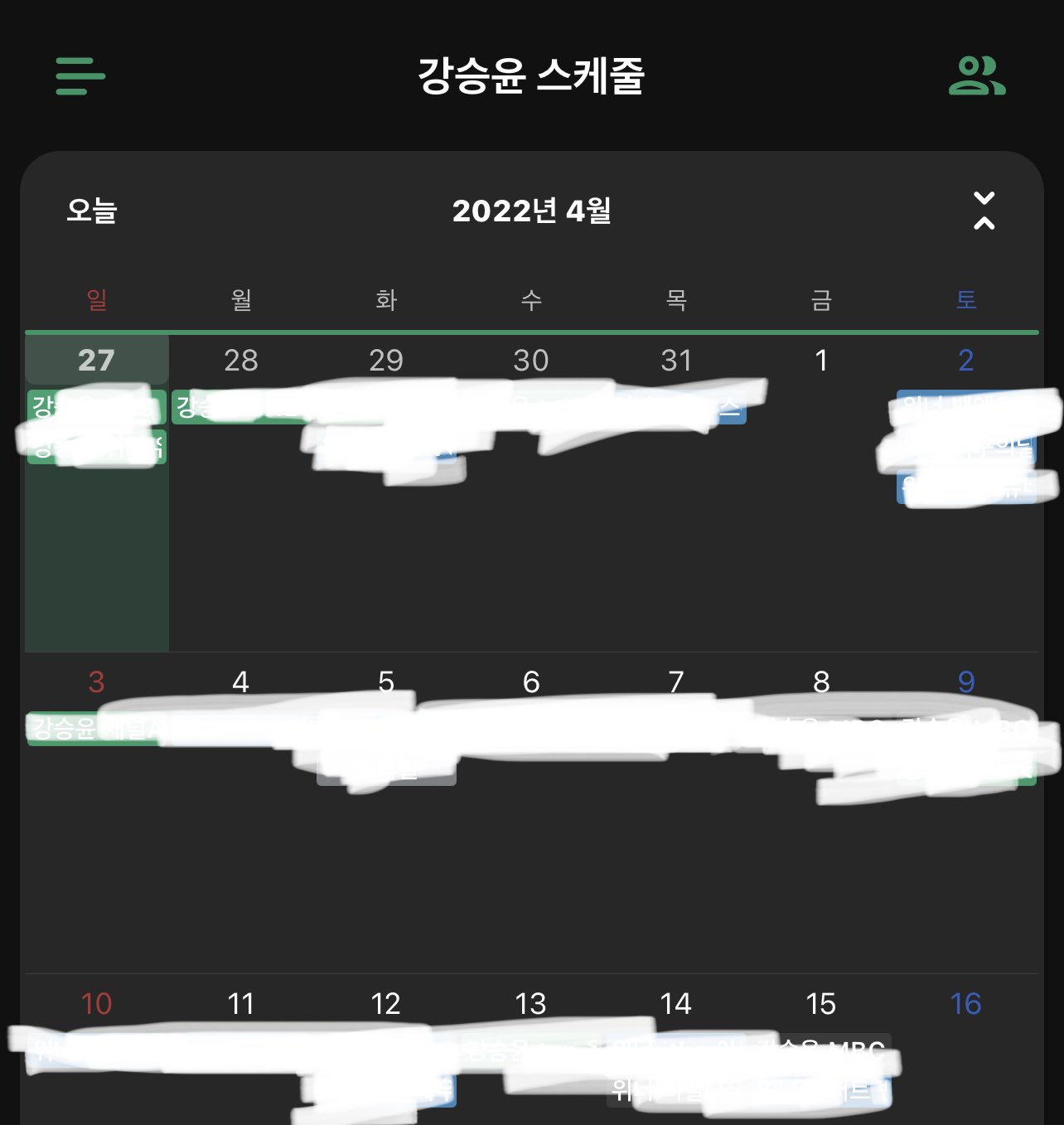Choose April 16 on the calendar

tap(965, 1004)
